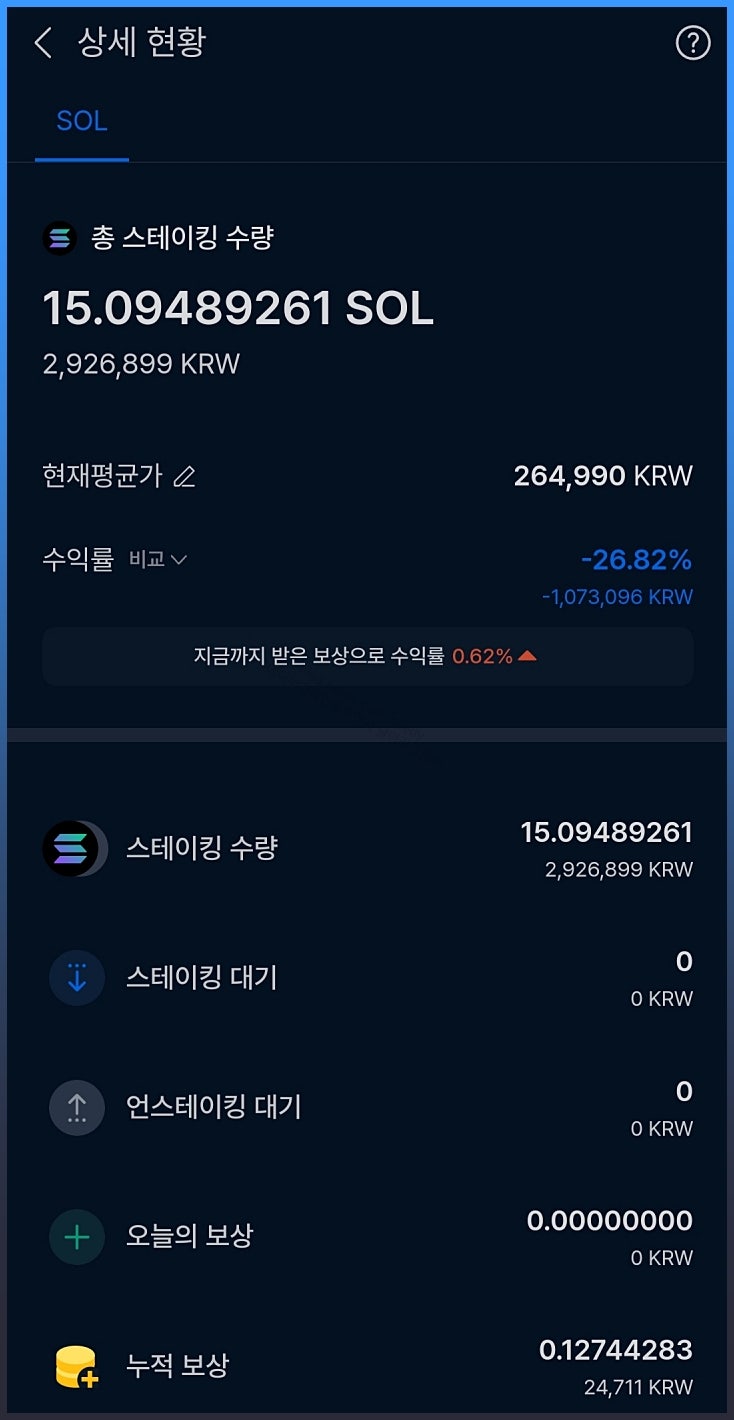
Task: Open the rewards yield banner showing 0.62%
Action: [x=367, y=655]
